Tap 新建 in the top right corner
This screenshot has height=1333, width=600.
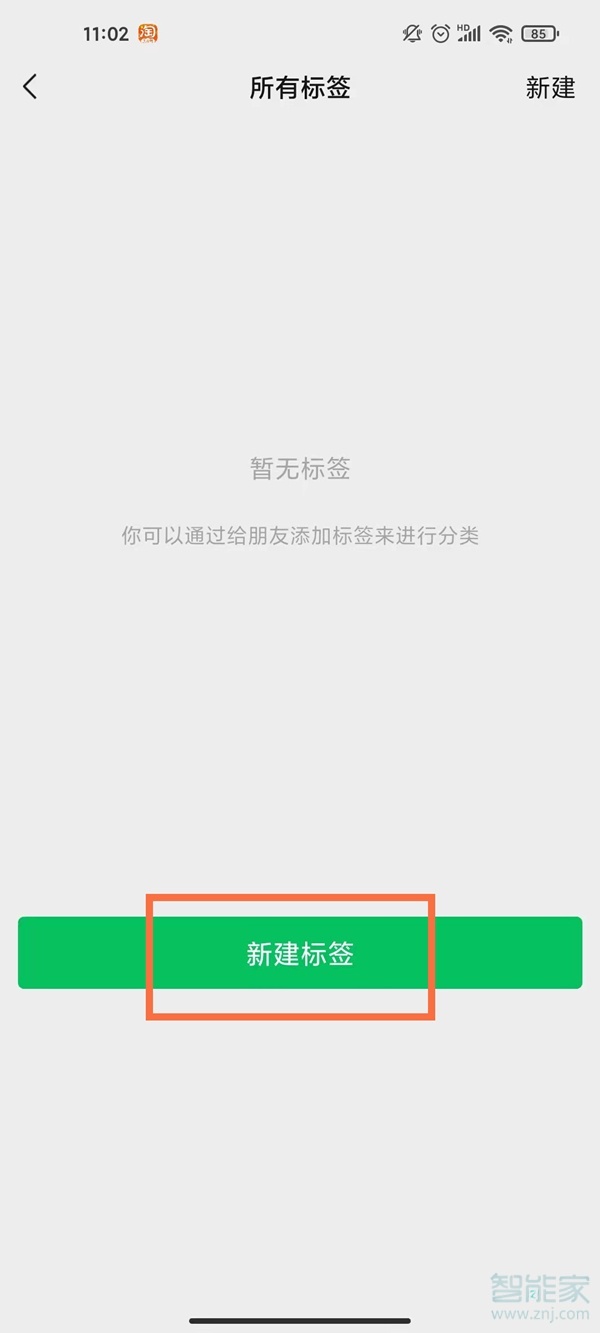pos(551,88)
